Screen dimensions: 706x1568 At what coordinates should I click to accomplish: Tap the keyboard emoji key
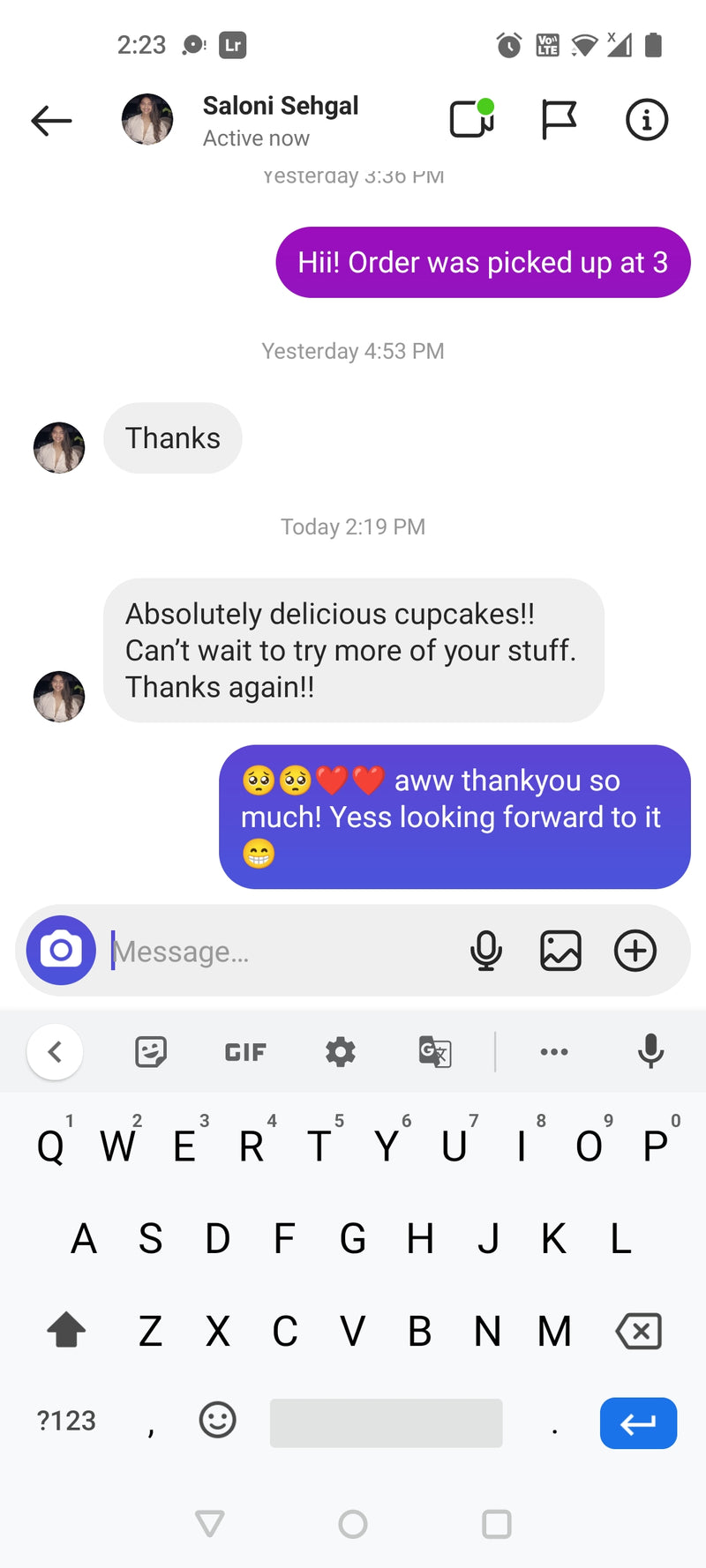click(217, 1421)
